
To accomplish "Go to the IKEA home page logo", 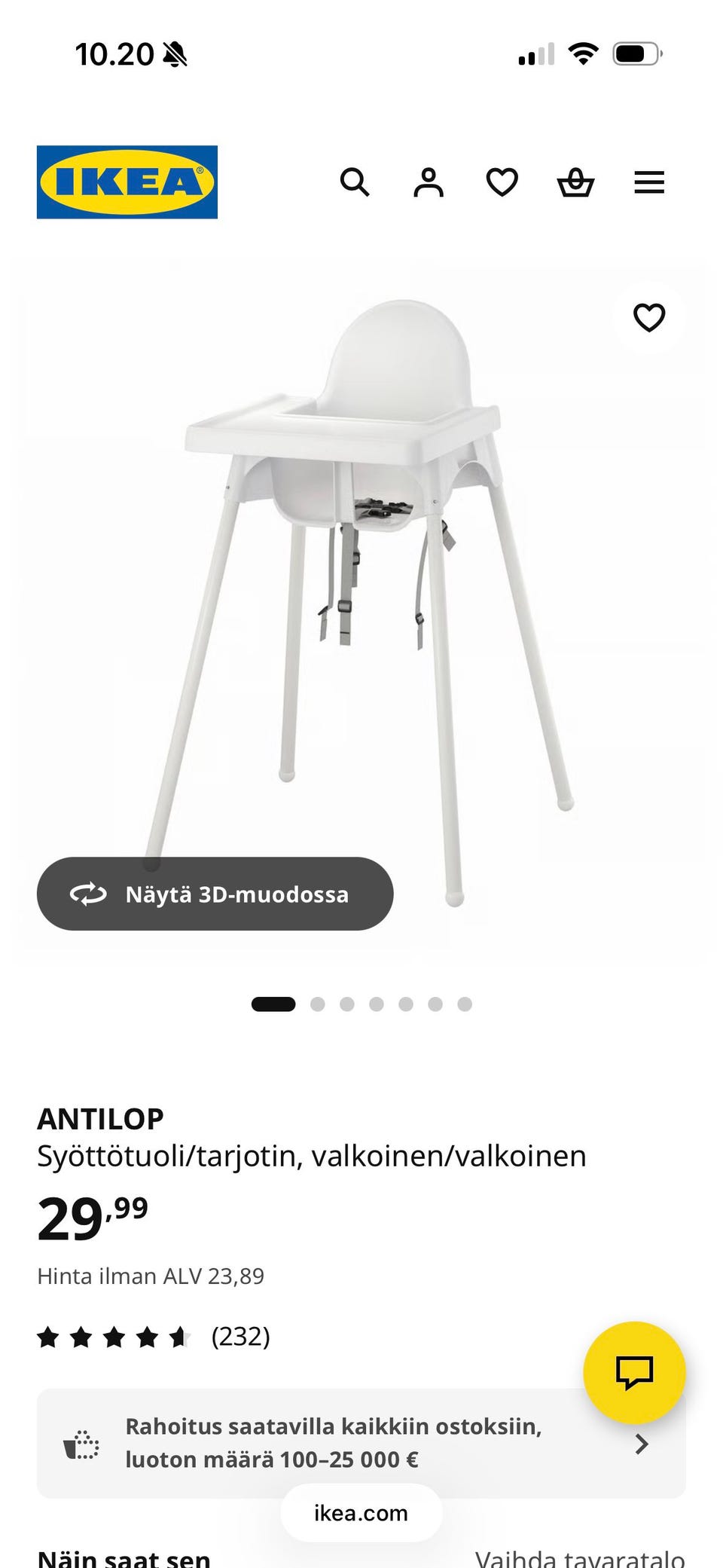I will (127, 182).
